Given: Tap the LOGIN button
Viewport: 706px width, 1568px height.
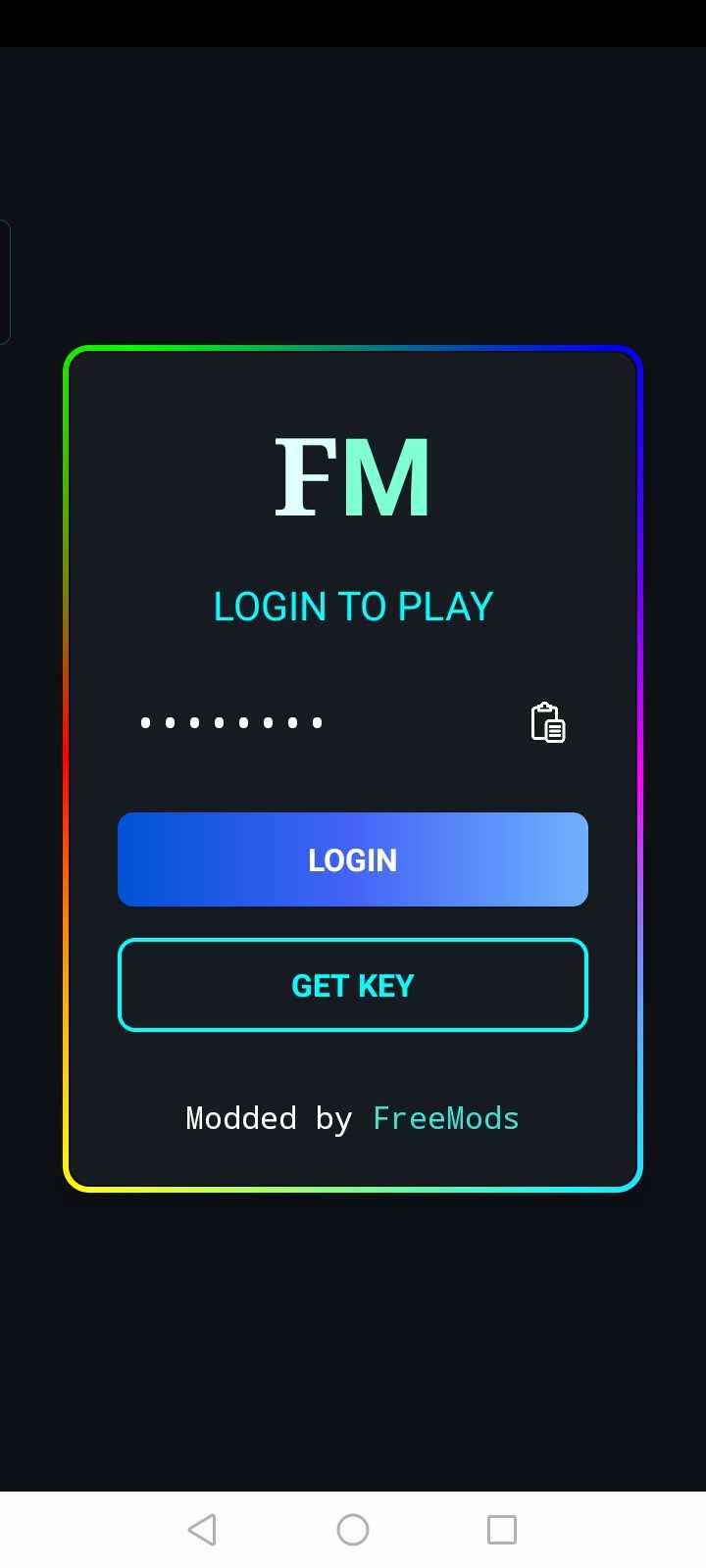Looking at the screenshot, I should tap(353, 859).
